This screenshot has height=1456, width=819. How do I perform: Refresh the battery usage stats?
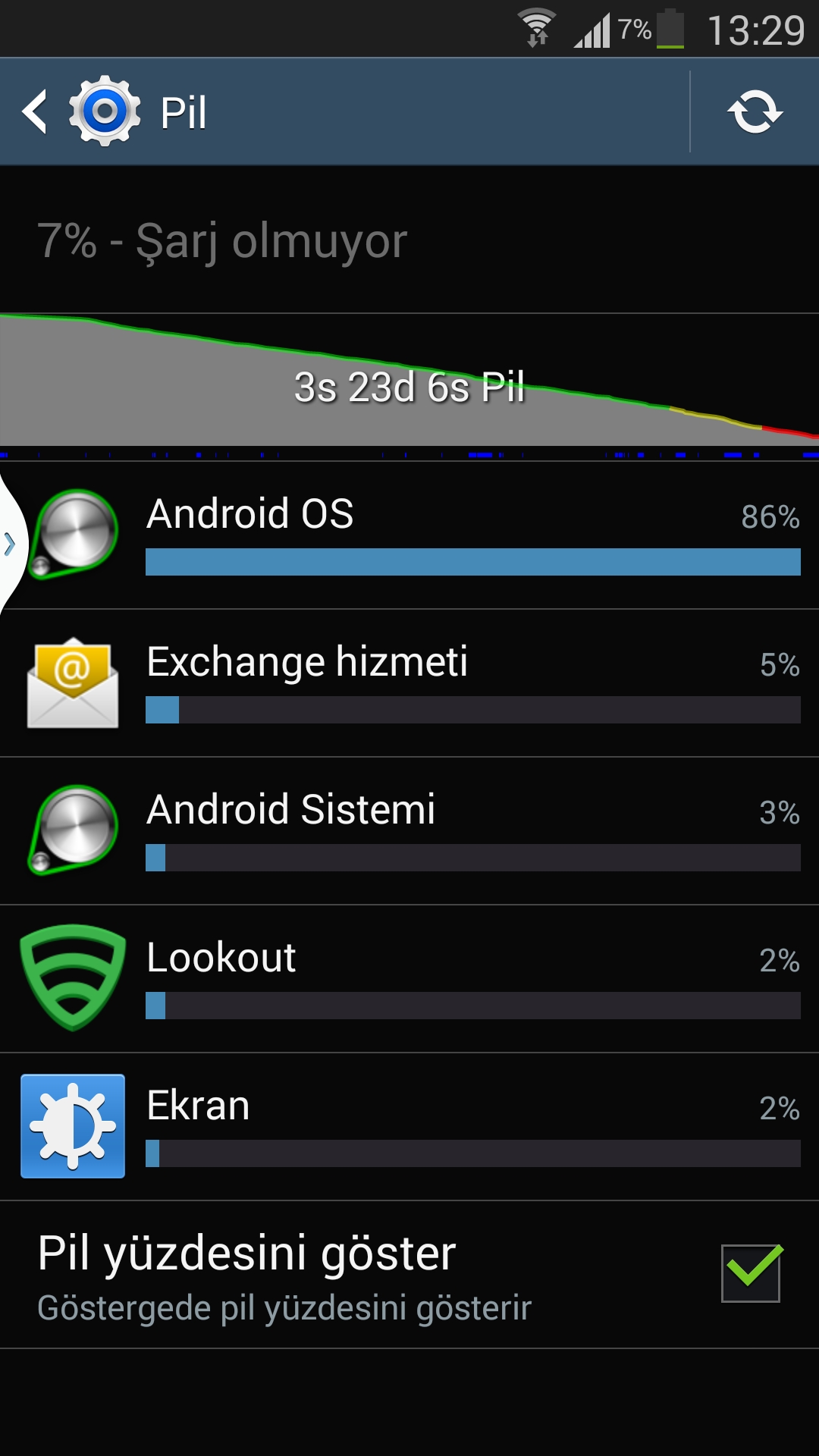(x=755, y=112)
